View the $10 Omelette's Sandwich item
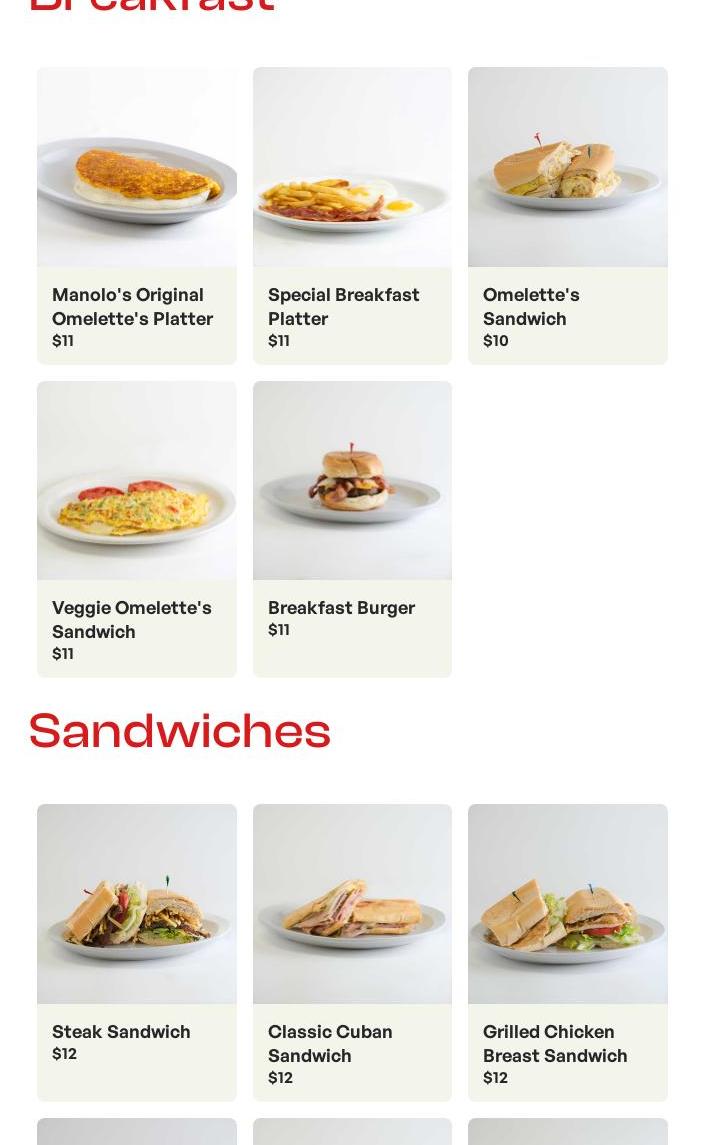The image size is (705, 1145). 567,215
